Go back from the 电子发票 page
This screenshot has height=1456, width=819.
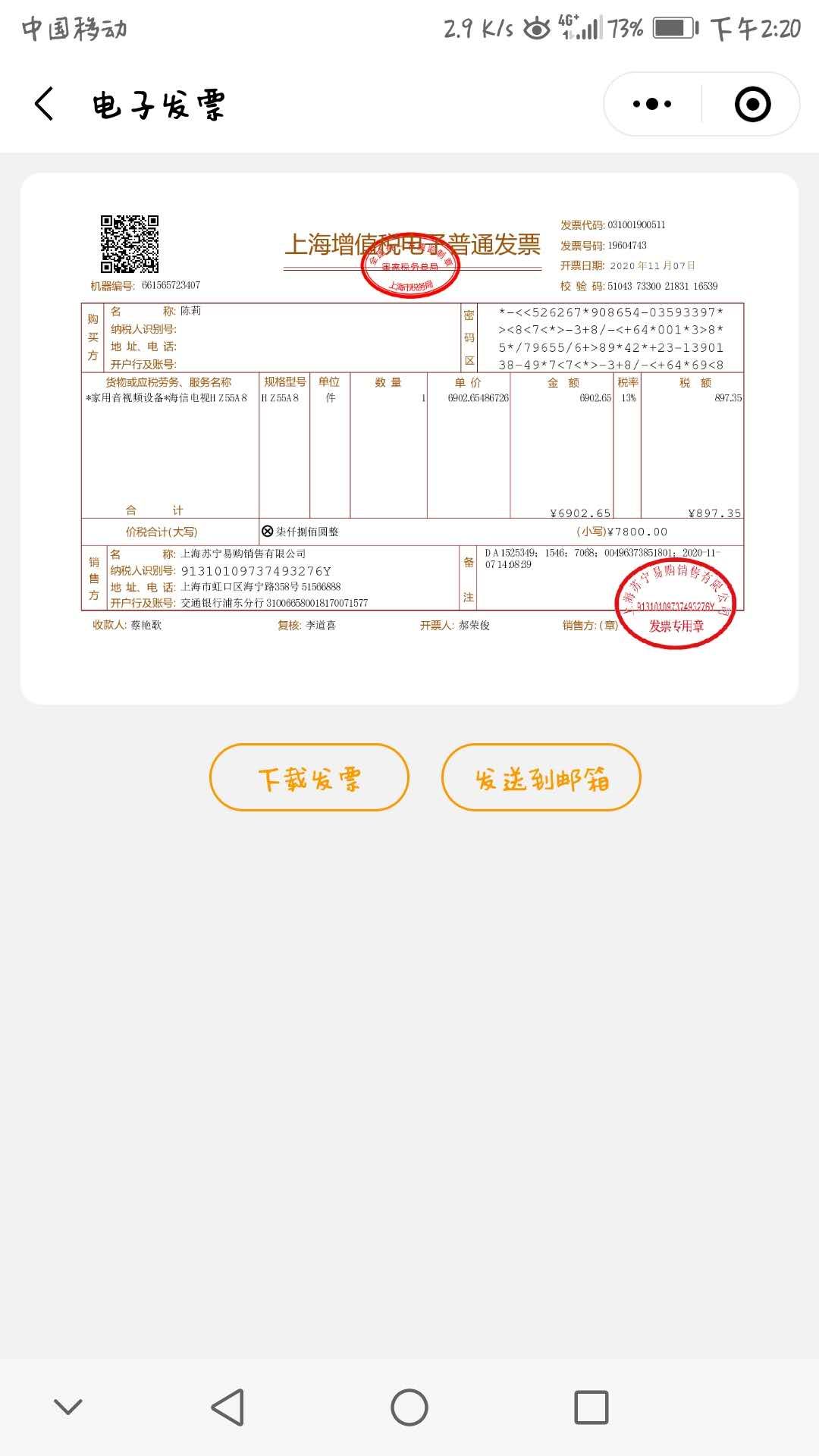(44, 104)
